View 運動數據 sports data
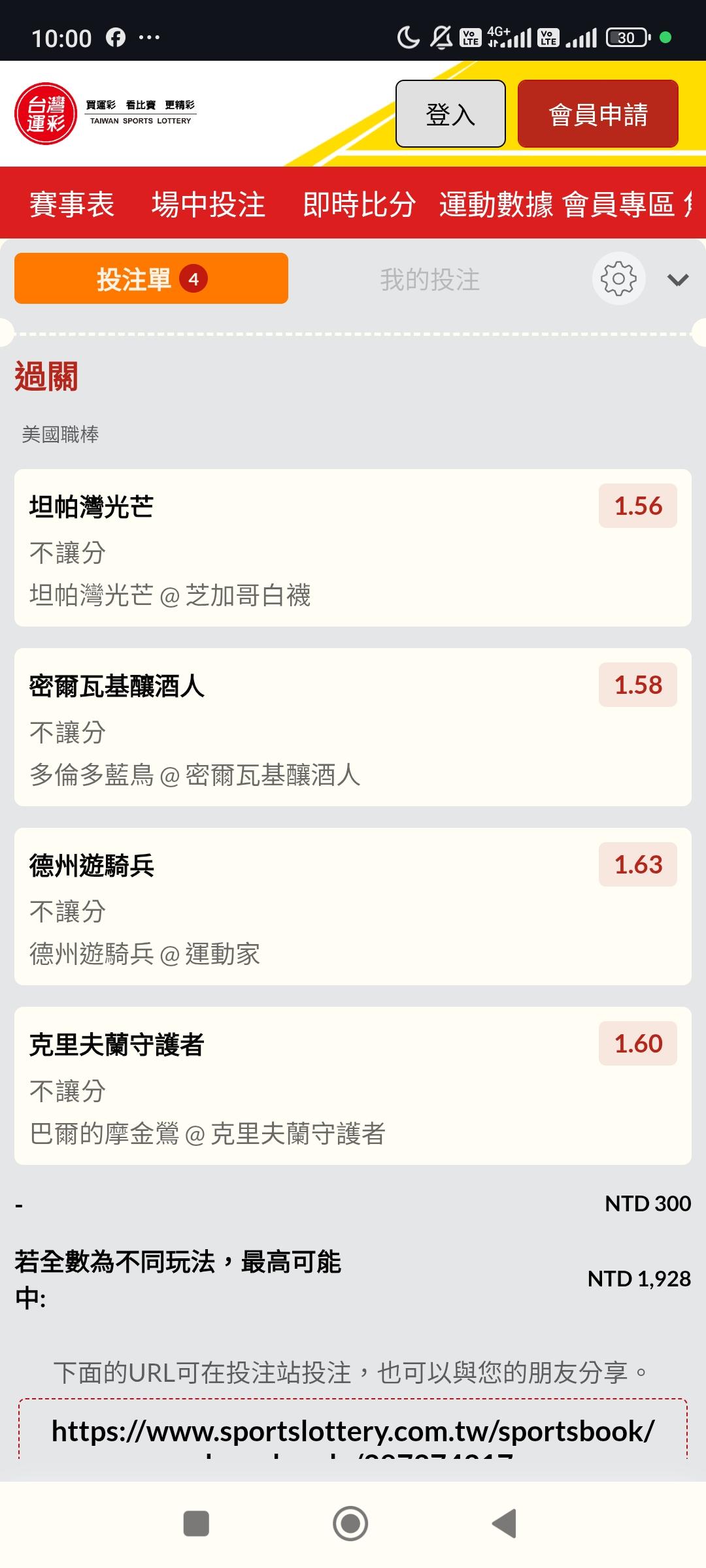706x1568 pixels. coord(496,204)
